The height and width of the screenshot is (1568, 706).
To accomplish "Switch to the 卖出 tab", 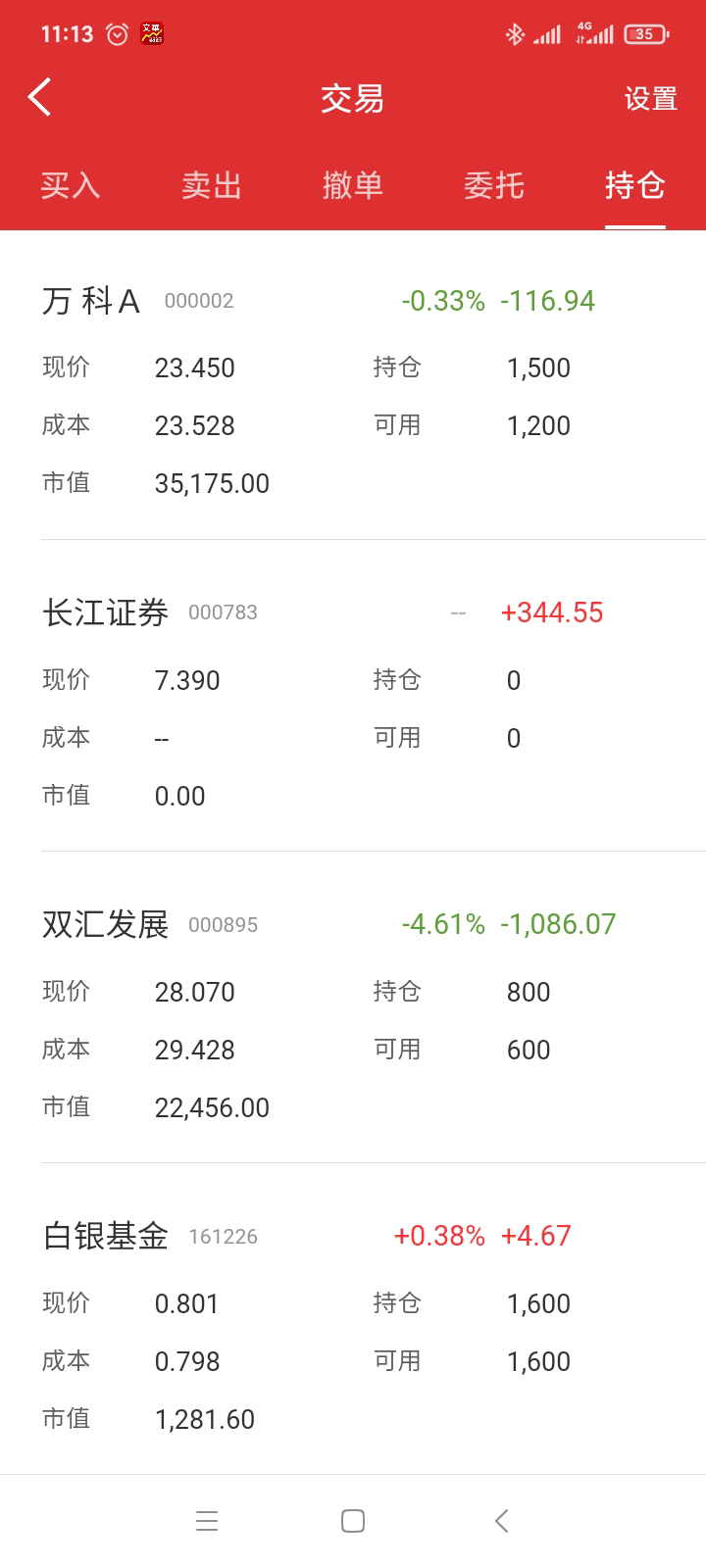I will 212,185.
